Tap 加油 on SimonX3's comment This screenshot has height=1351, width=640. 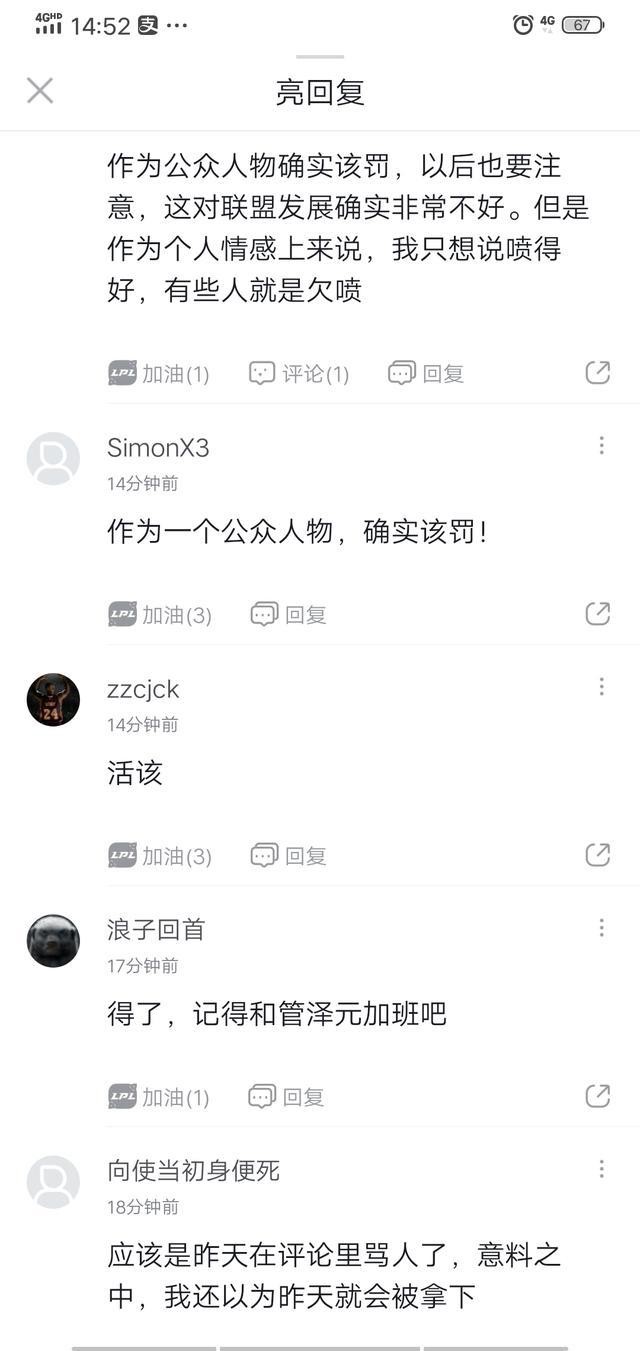click(160, 615)
